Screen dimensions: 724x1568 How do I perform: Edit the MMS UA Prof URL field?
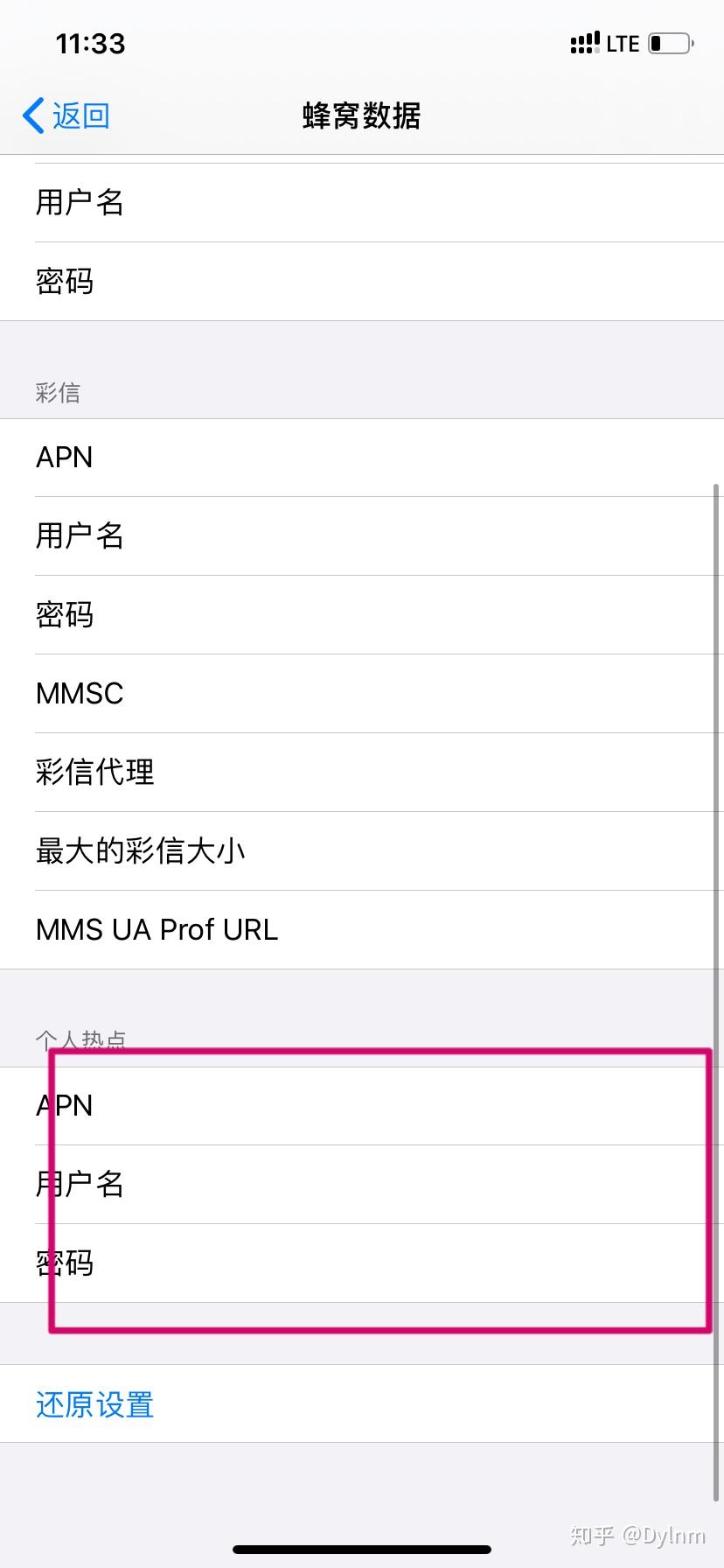click(x=362, y=930)
